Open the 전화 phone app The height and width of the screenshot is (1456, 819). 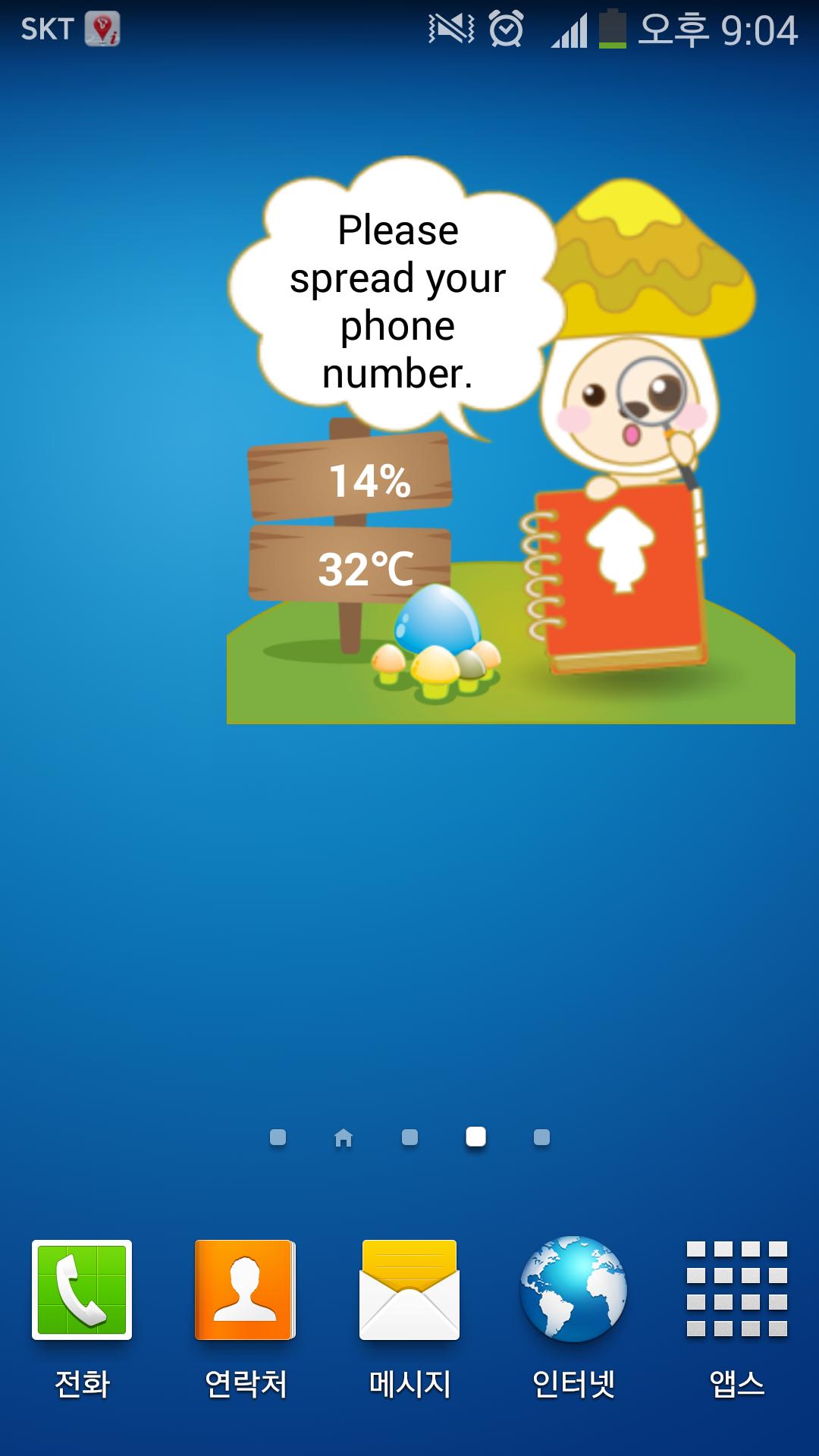81,1289
